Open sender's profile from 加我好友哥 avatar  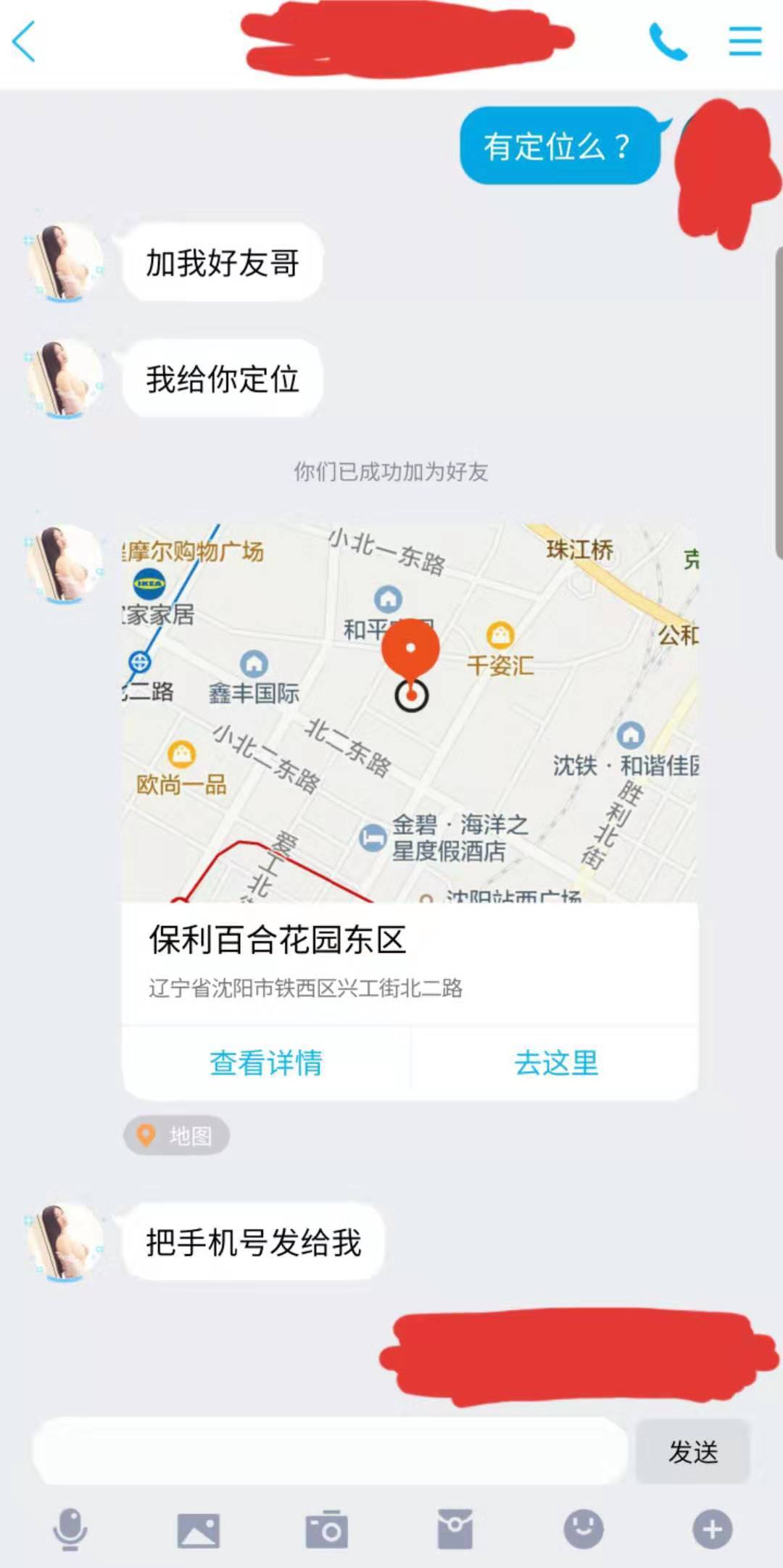point(65,262)
